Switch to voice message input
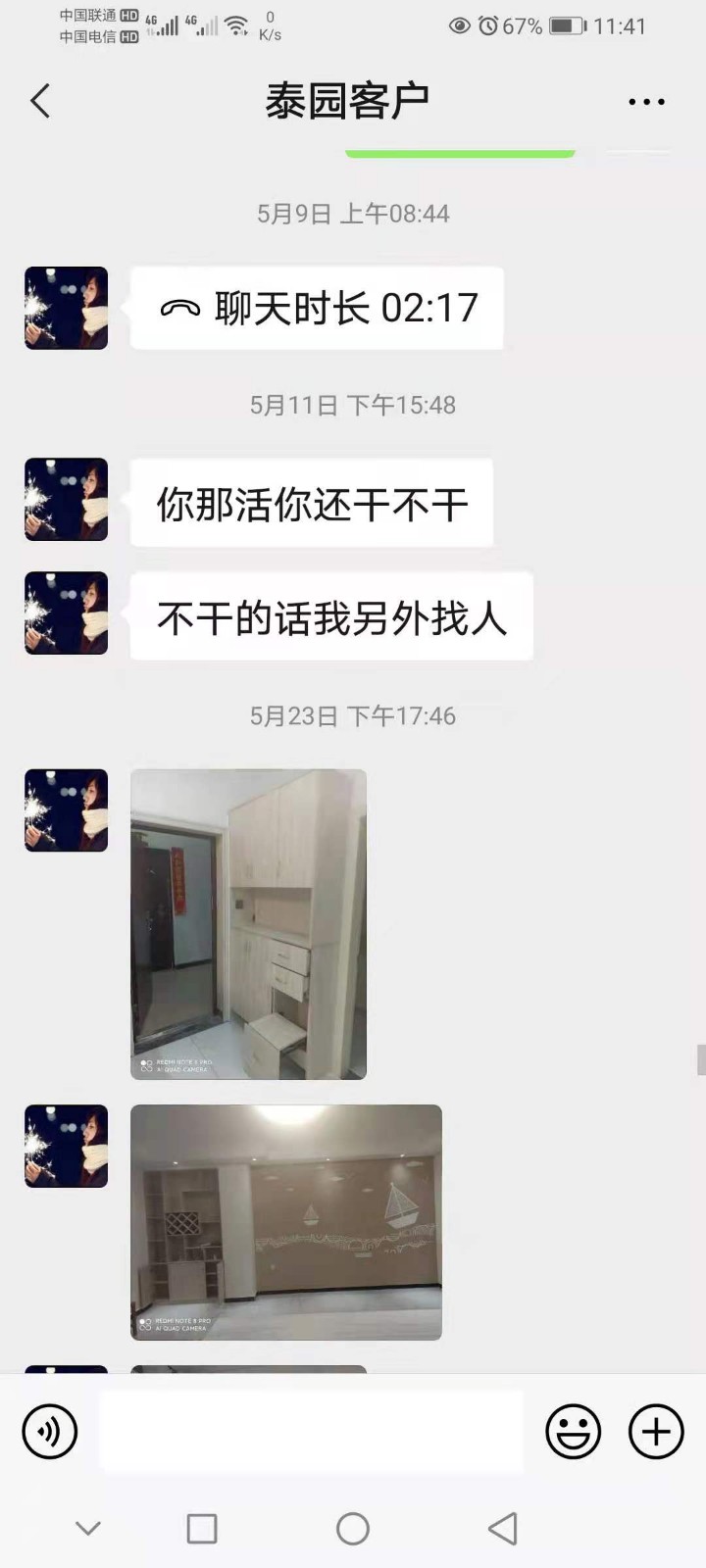The image size is (706, 1568). [x=49, y=1432]
